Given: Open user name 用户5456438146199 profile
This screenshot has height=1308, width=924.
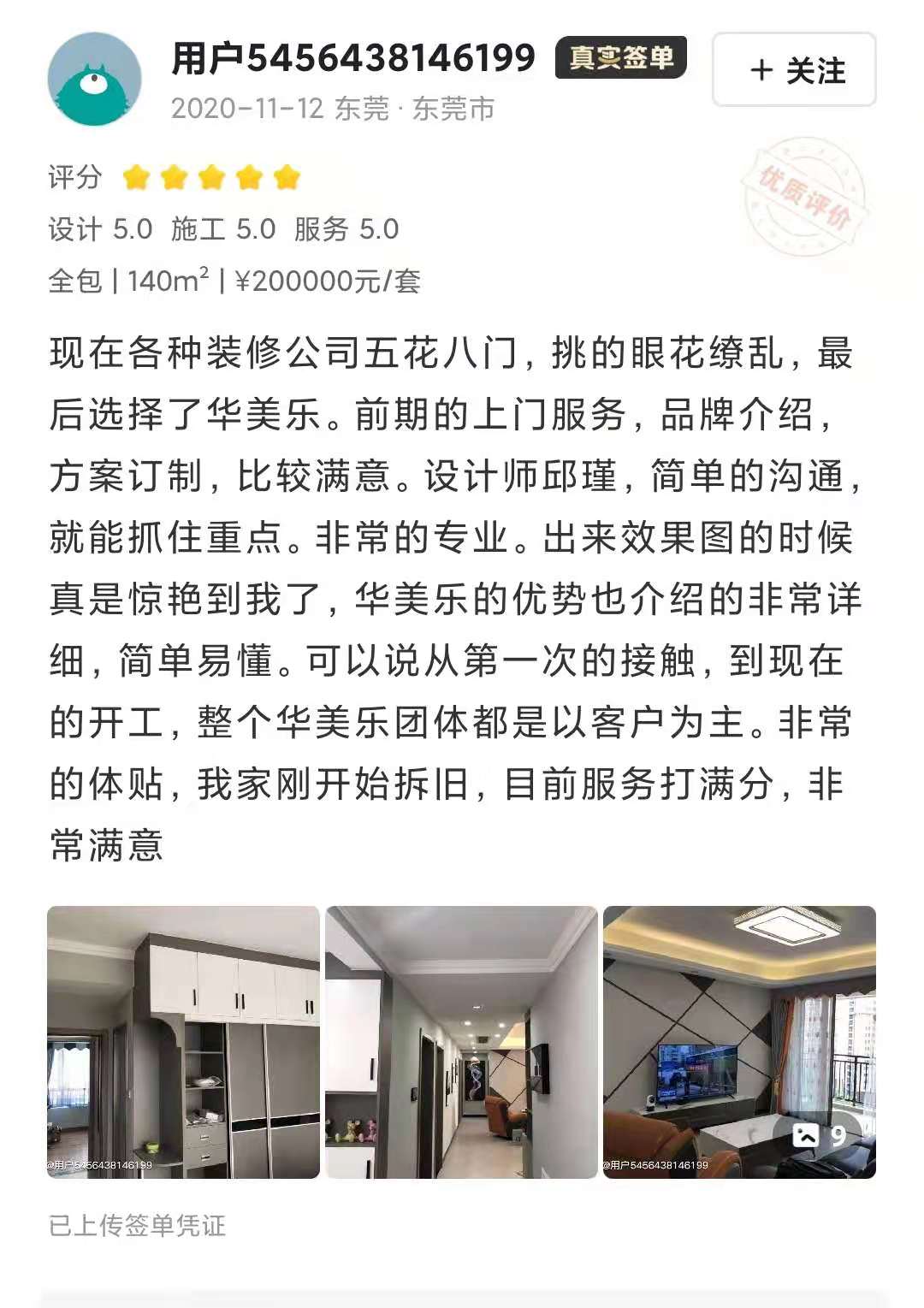Looking at the screenshot, I should (353, 58).
